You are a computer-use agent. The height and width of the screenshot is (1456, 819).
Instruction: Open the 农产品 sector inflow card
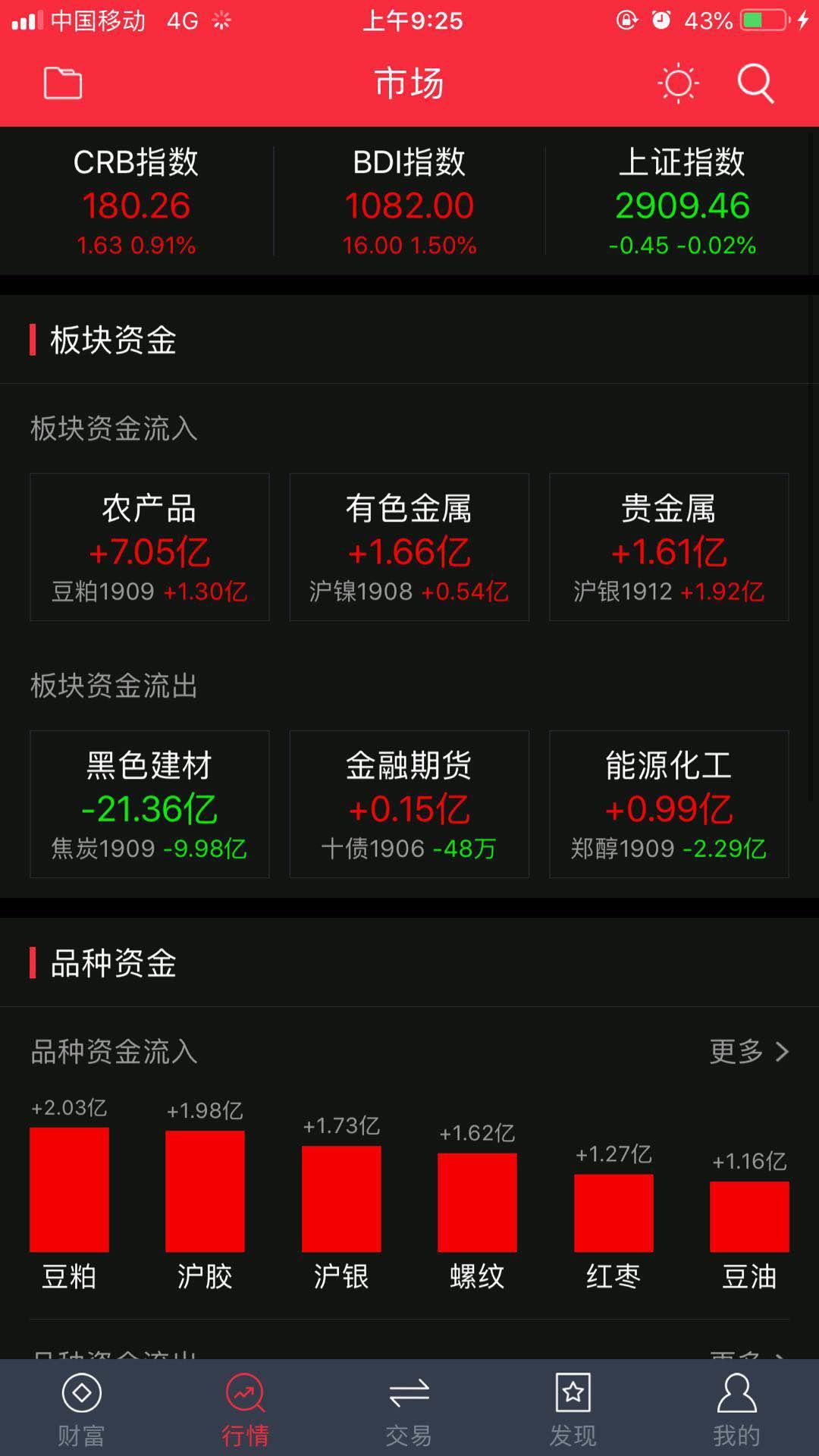(x=149, y=546)
